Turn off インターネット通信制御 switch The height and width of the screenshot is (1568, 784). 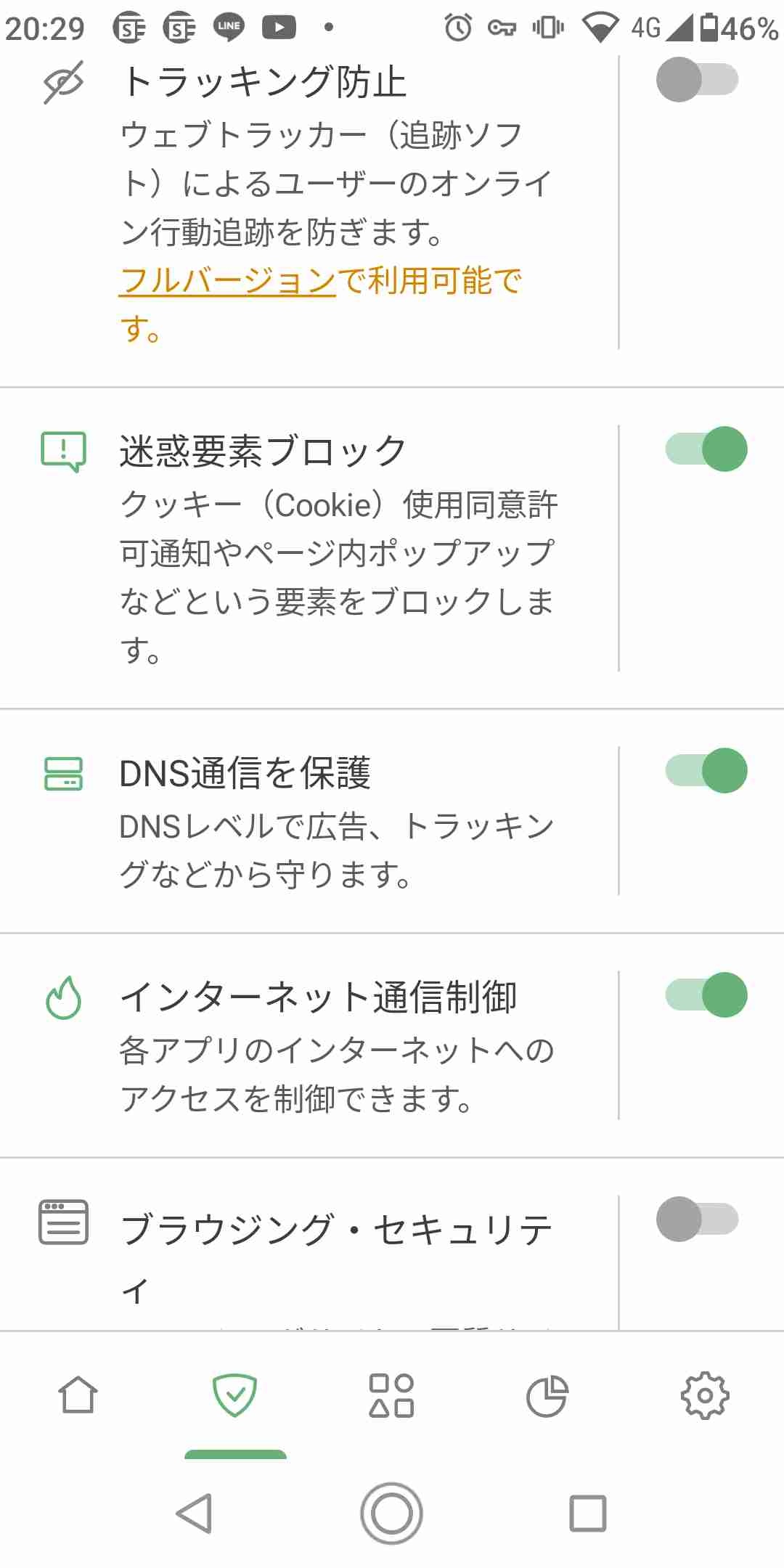(x=706, y=995)
